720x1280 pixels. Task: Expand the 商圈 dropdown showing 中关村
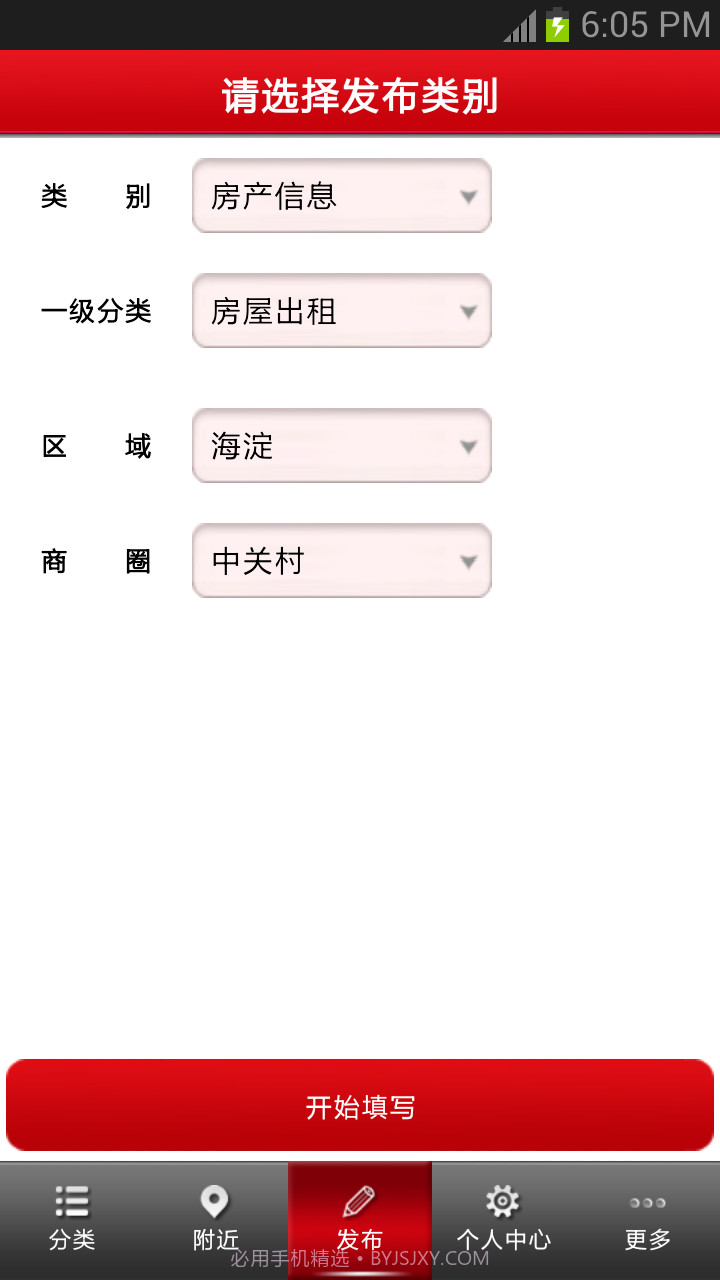[x=342, y=561]
